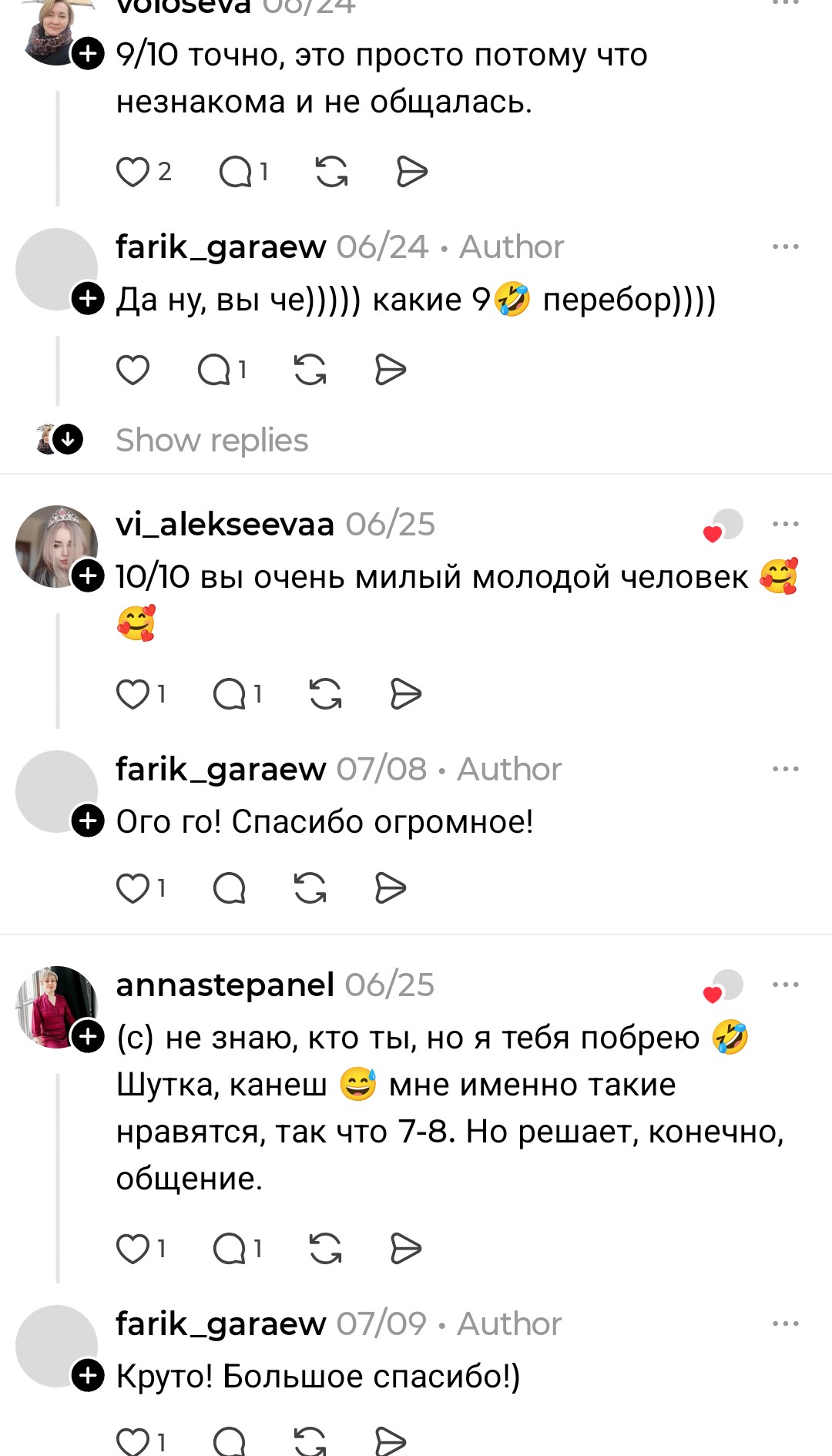Open options menu for annastepanel's comment
The height and width of the screenshot is (1456, 832).
[785, 985]
